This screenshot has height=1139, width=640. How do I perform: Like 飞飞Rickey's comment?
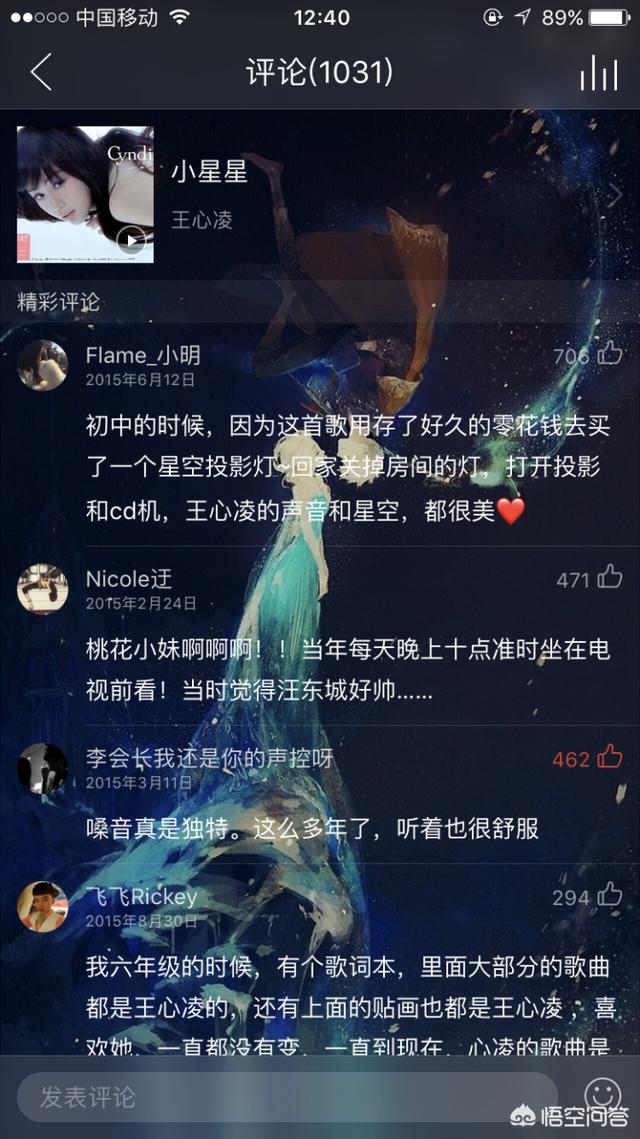tap(609, 895)
